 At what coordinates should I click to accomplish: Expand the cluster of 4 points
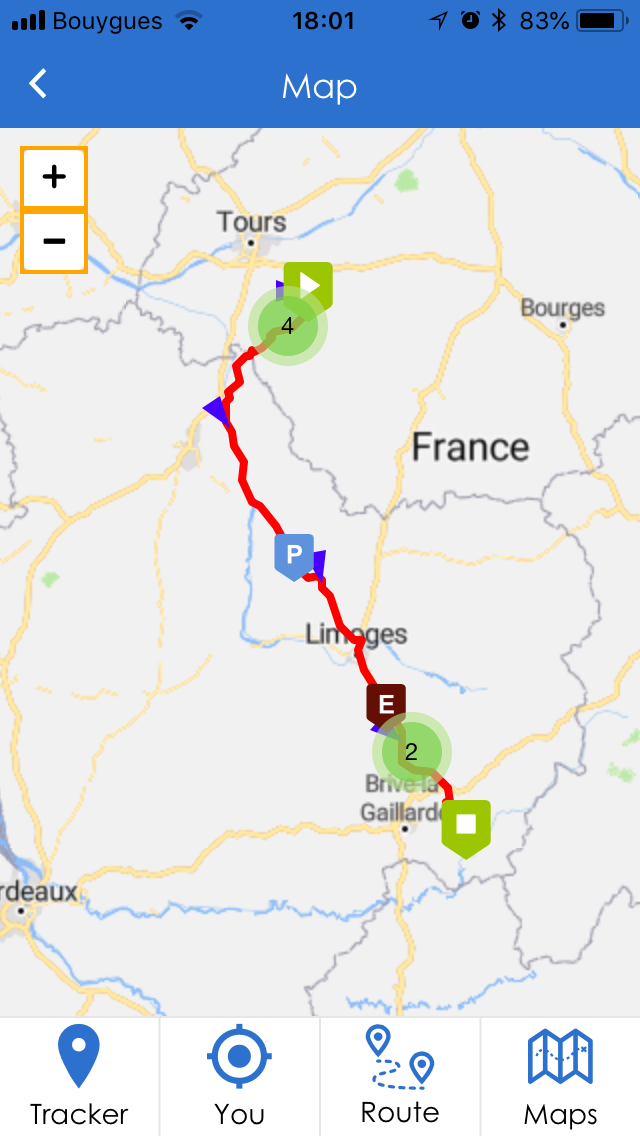[288, 326]
